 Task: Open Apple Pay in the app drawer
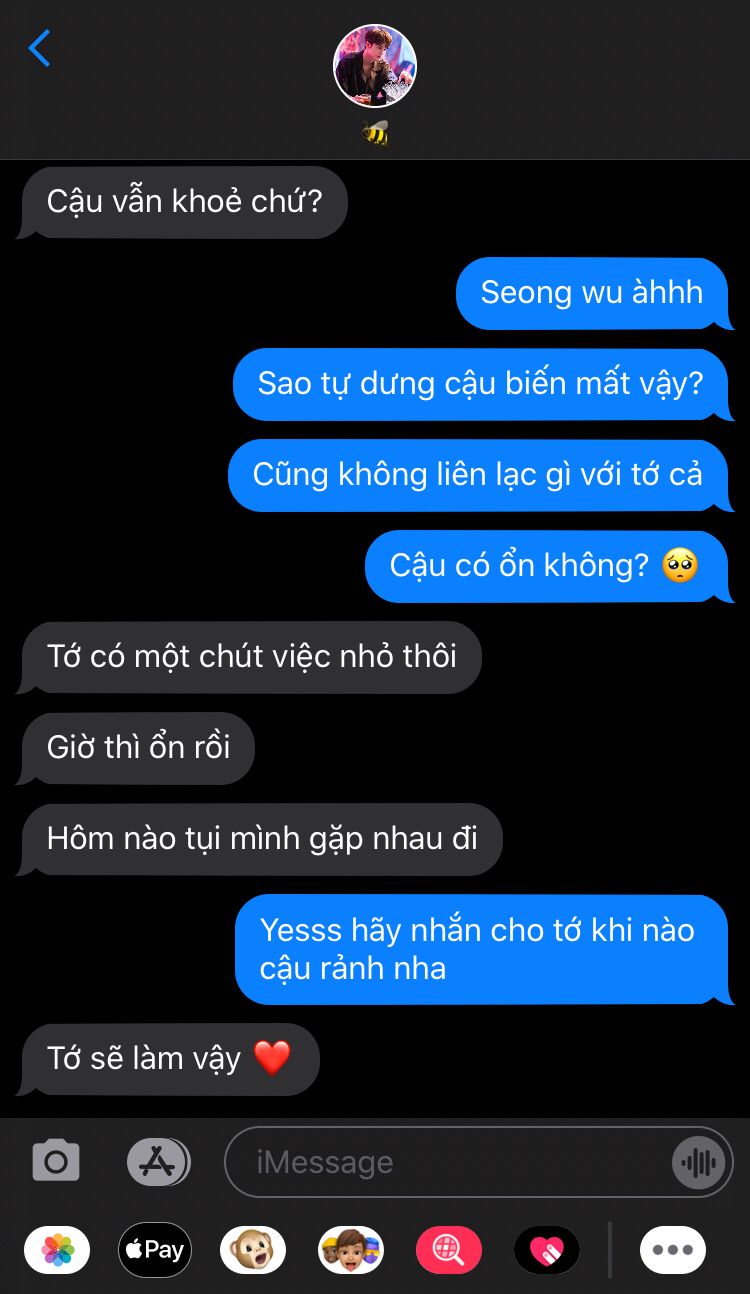pos(155,1250)
